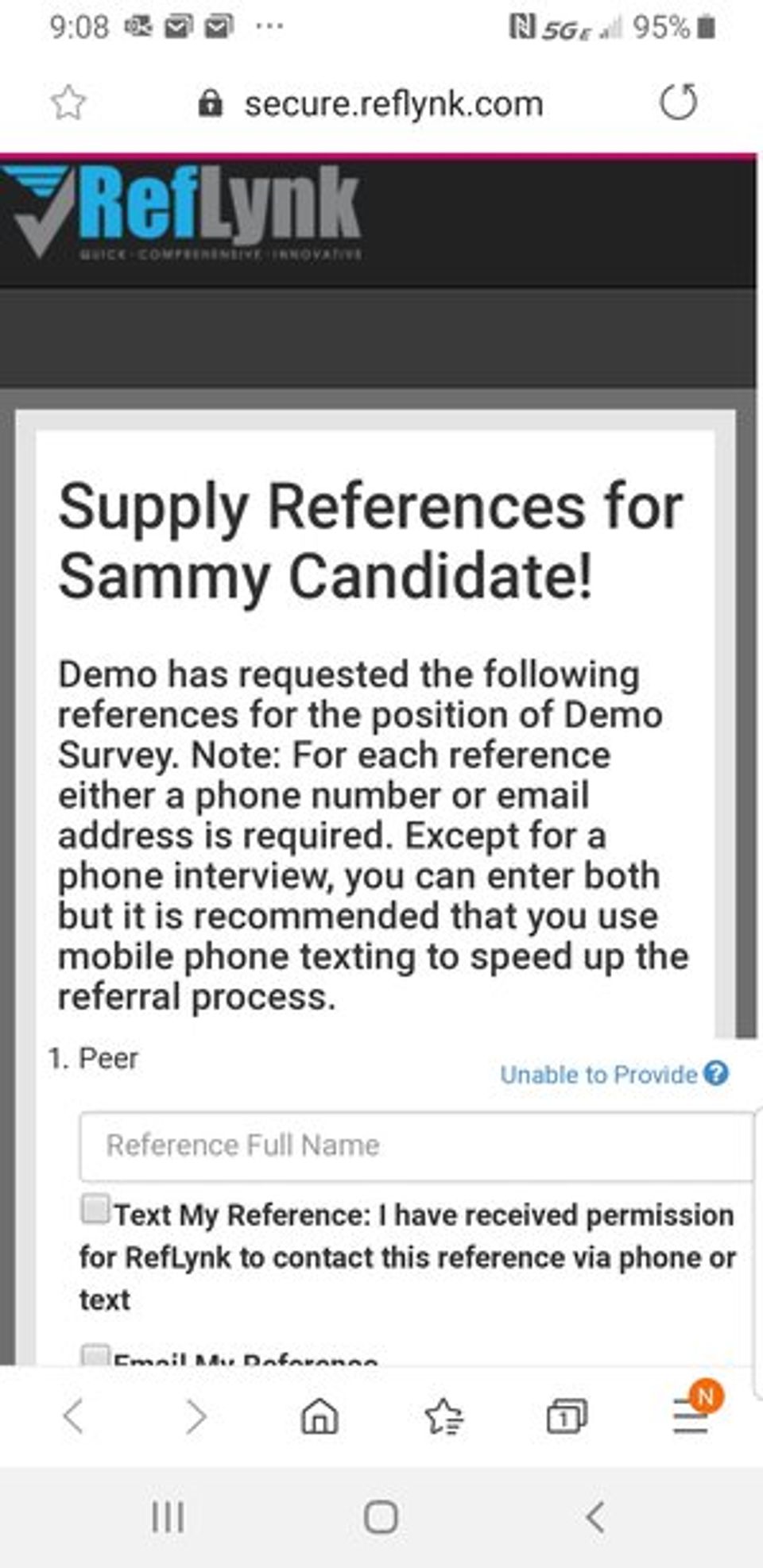Screen dimensions: 763x1568
Task: Focus the Reference Full Name field
Action: [x=415, y=1145]
